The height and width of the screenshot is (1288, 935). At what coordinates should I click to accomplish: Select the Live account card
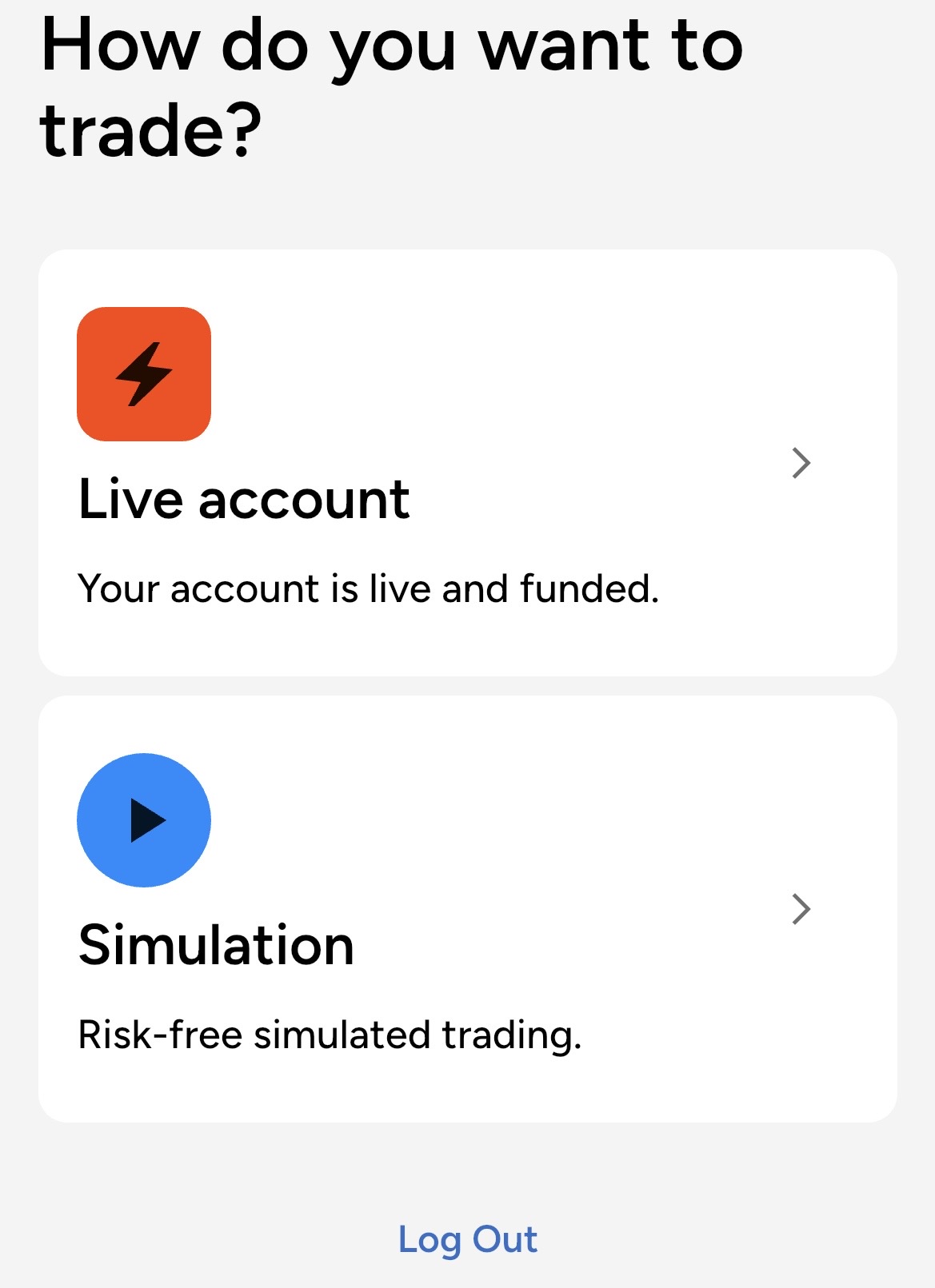coord(467,464)
